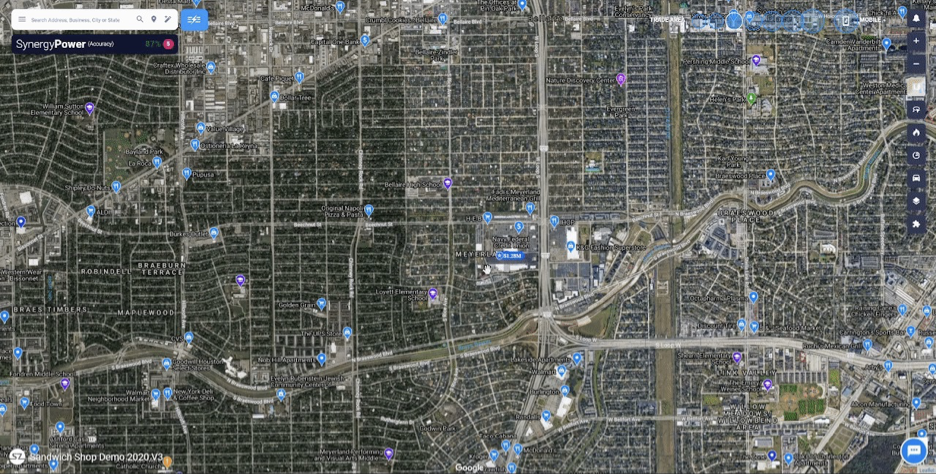Tap the car traffic icon
This screenshot has width=936, height=474.
click(x=915, y=178)
